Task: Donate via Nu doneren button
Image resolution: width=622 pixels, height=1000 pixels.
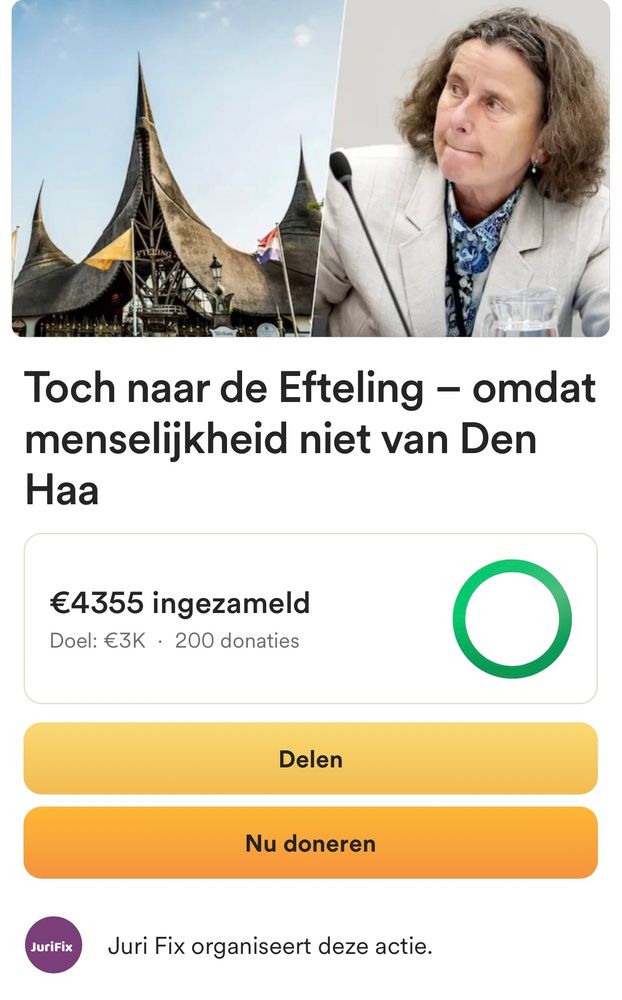Action: 311,842
